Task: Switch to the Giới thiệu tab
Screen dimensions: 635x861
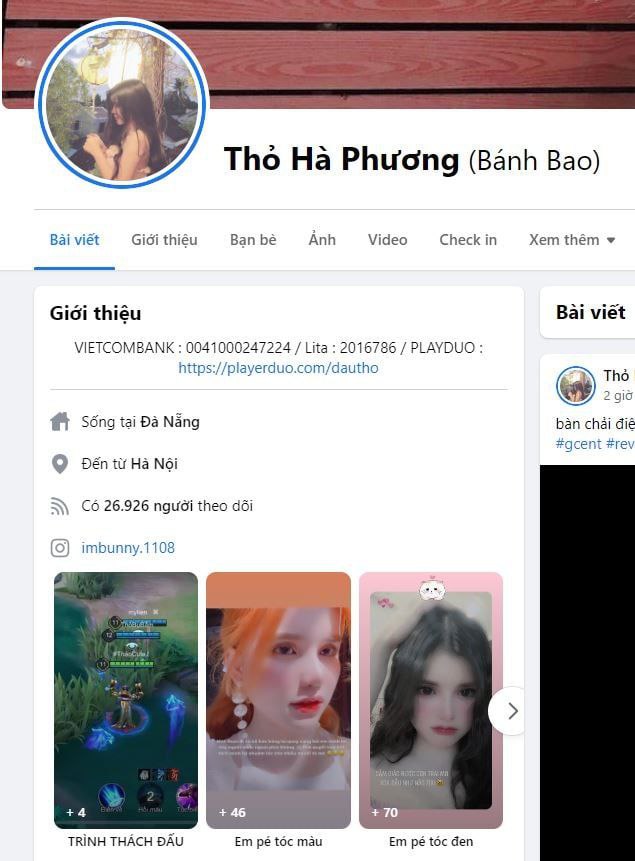Action: 164,240
